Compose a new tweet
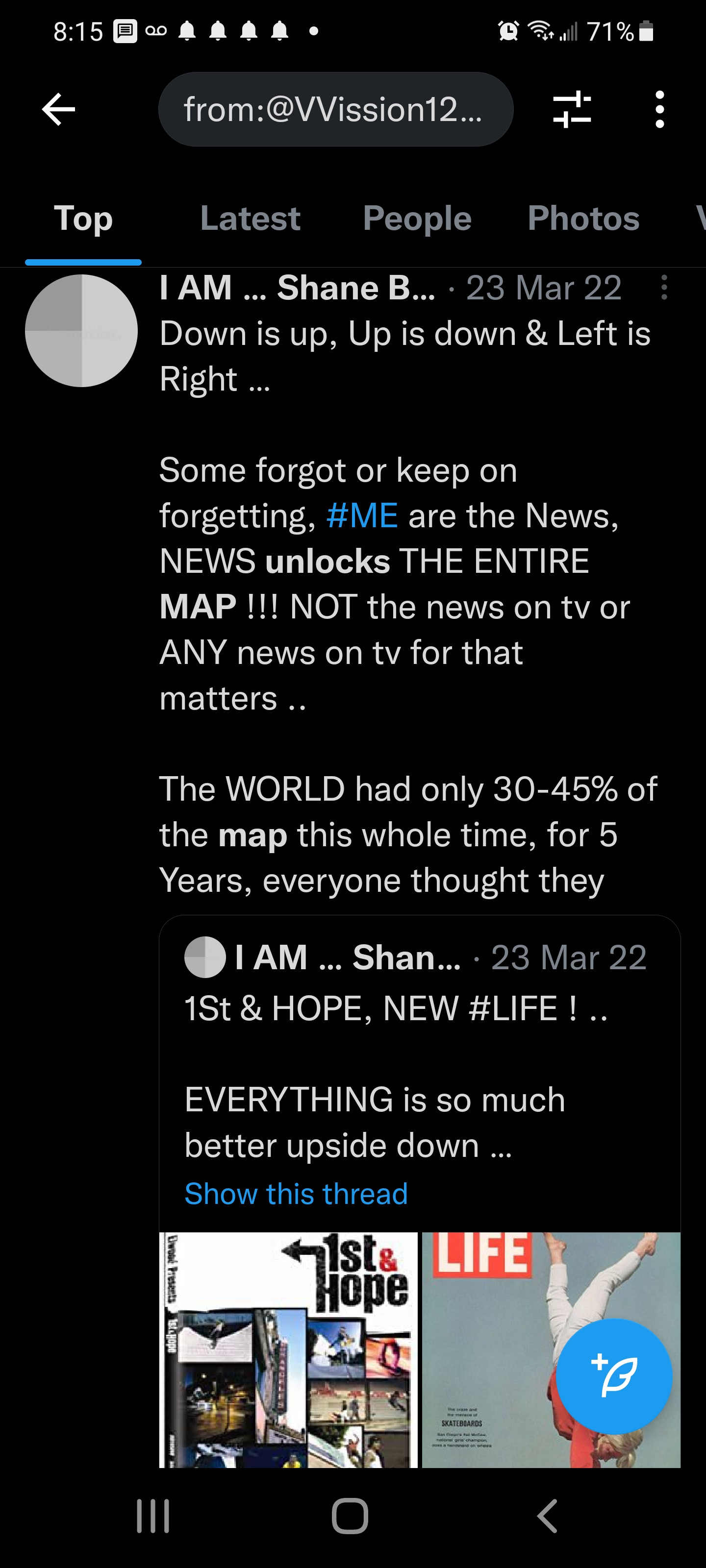This screenshot has height=1568, width=706. click(614, 1375)
